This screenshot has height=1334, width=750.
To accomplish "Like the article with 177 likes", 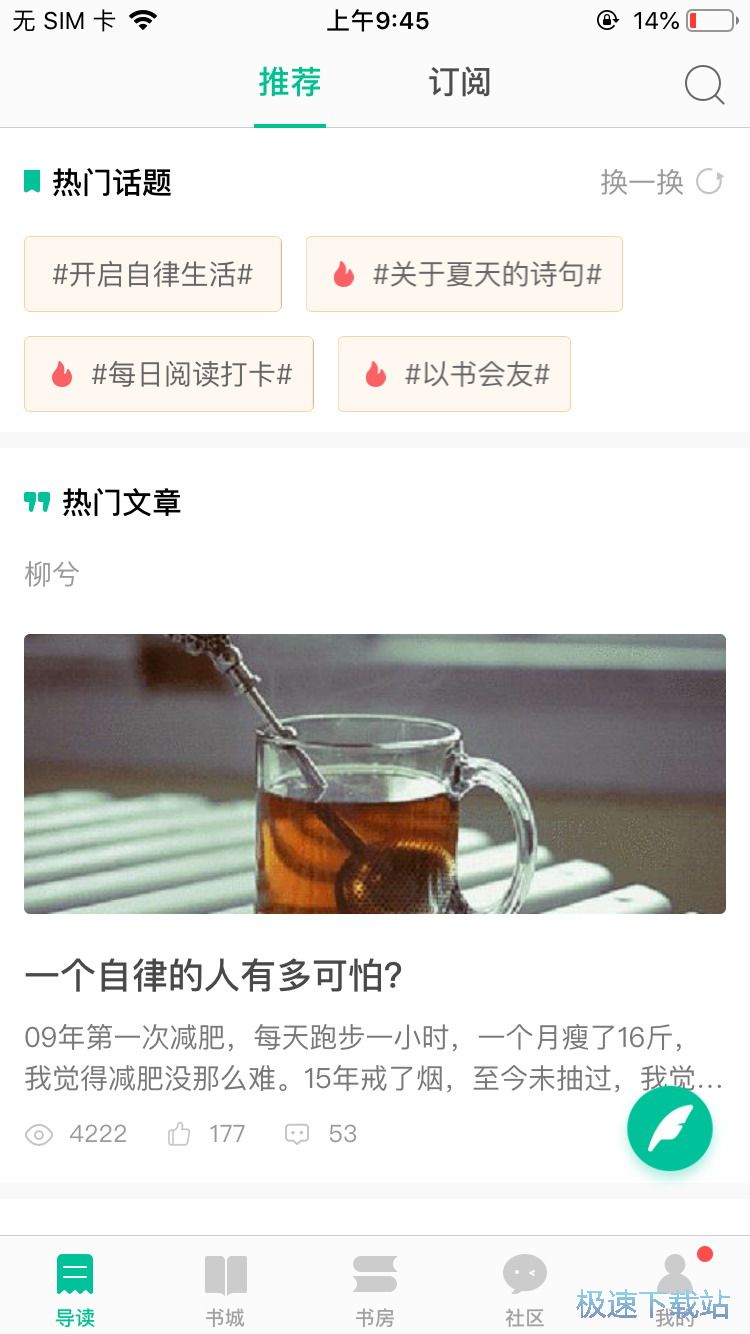I will (x=180, y=1134).
